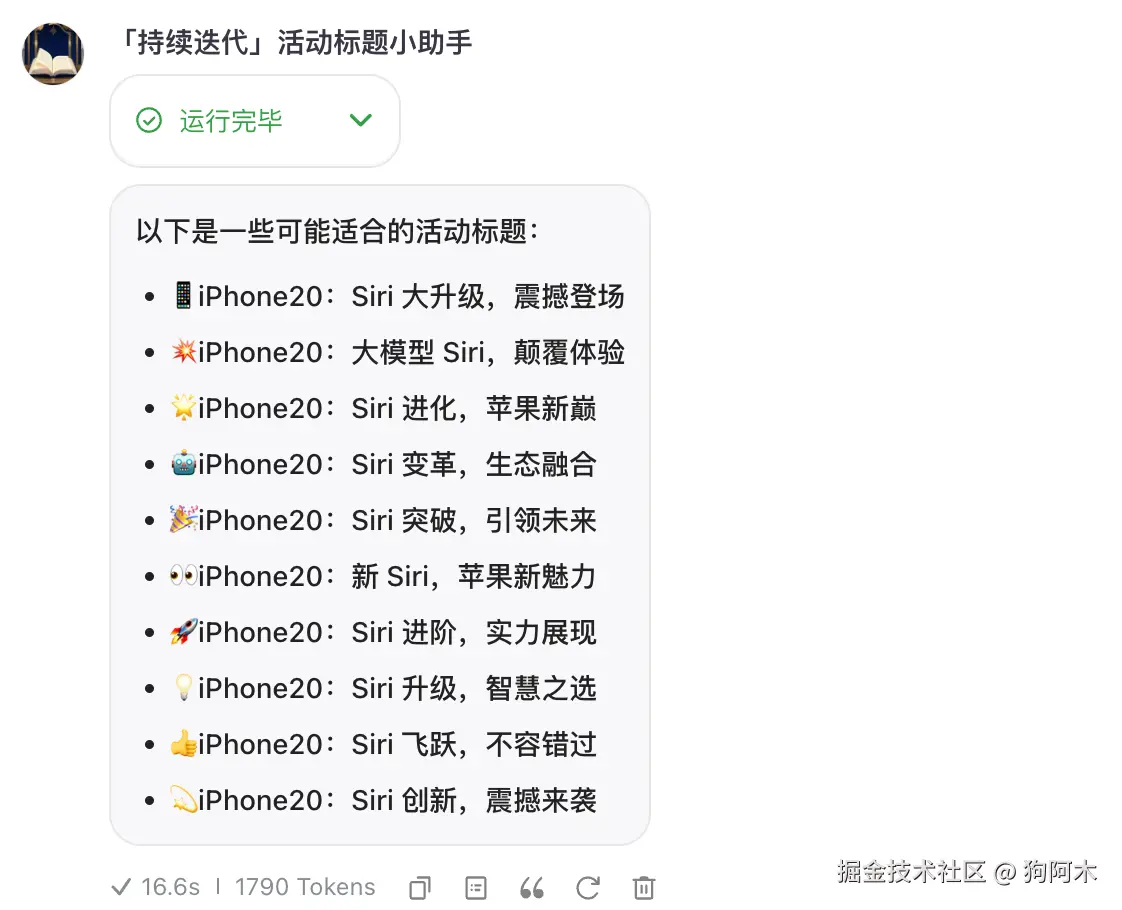Expand the 运行完毕 status dropdown
This screenshot has width=1122, height=910.
(x=360, y=121)
